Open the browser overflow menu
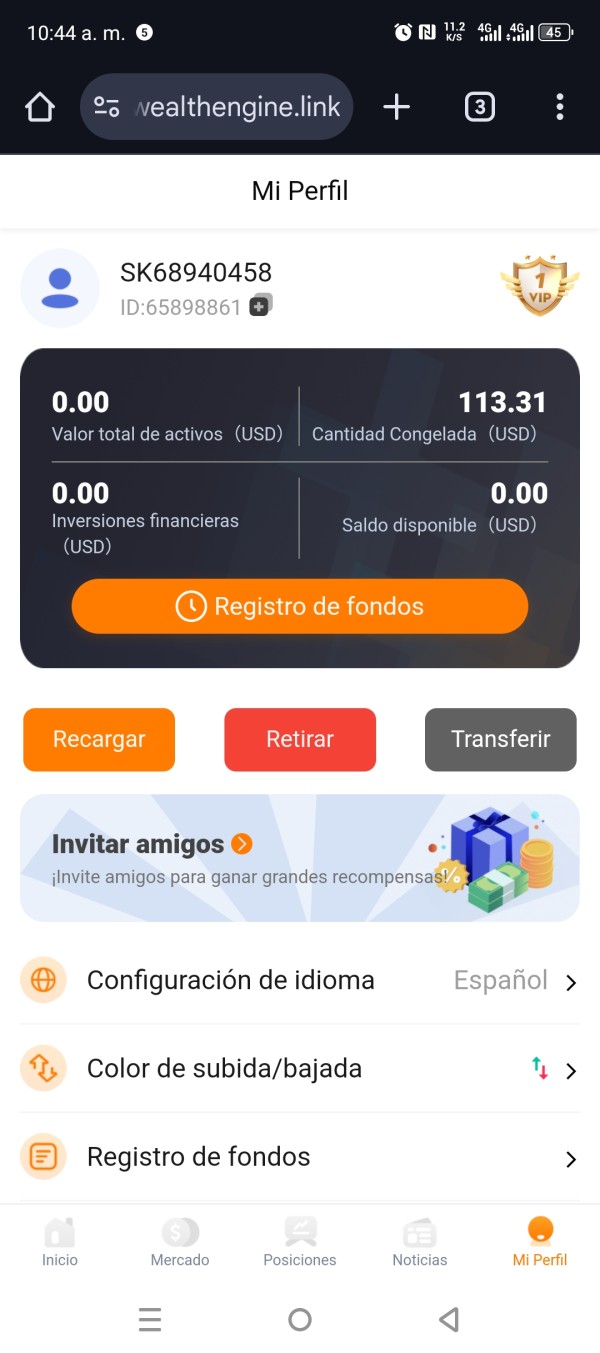 point(559,107)
